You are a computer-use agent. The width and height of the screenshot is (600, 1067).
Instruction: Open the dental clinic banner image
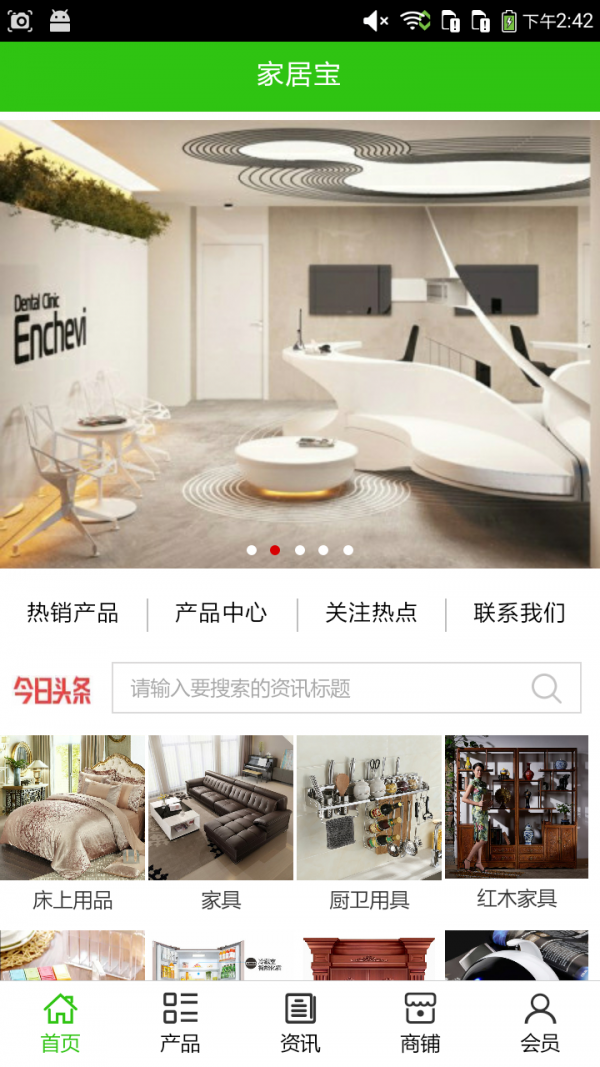pyautogui.click(x=300, y=340)
